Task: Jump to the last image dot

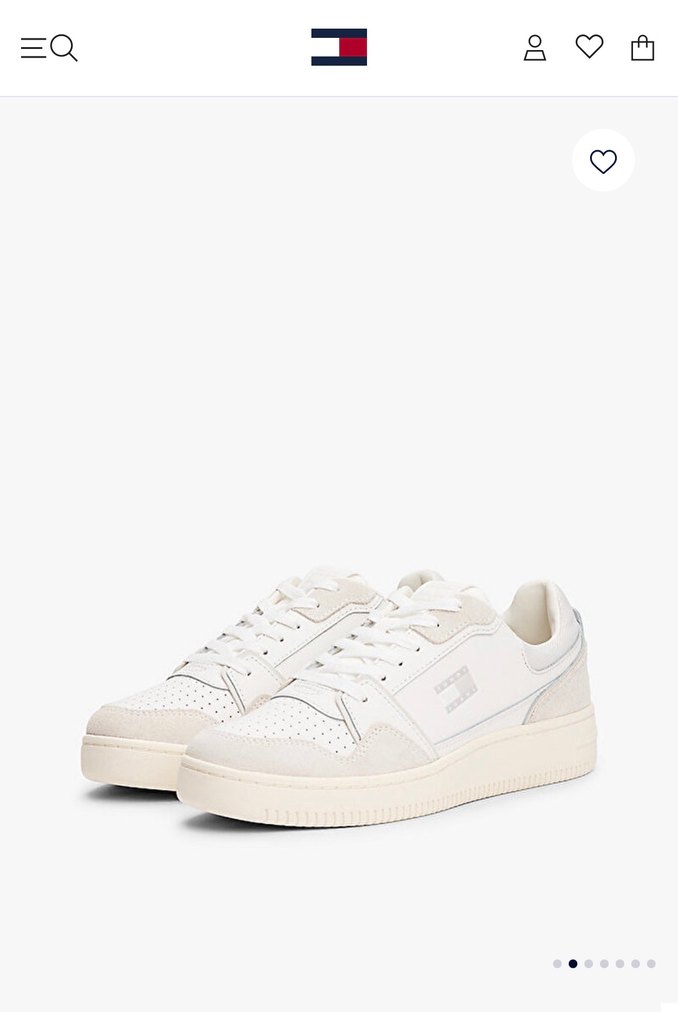Action: tap(651, 964)
